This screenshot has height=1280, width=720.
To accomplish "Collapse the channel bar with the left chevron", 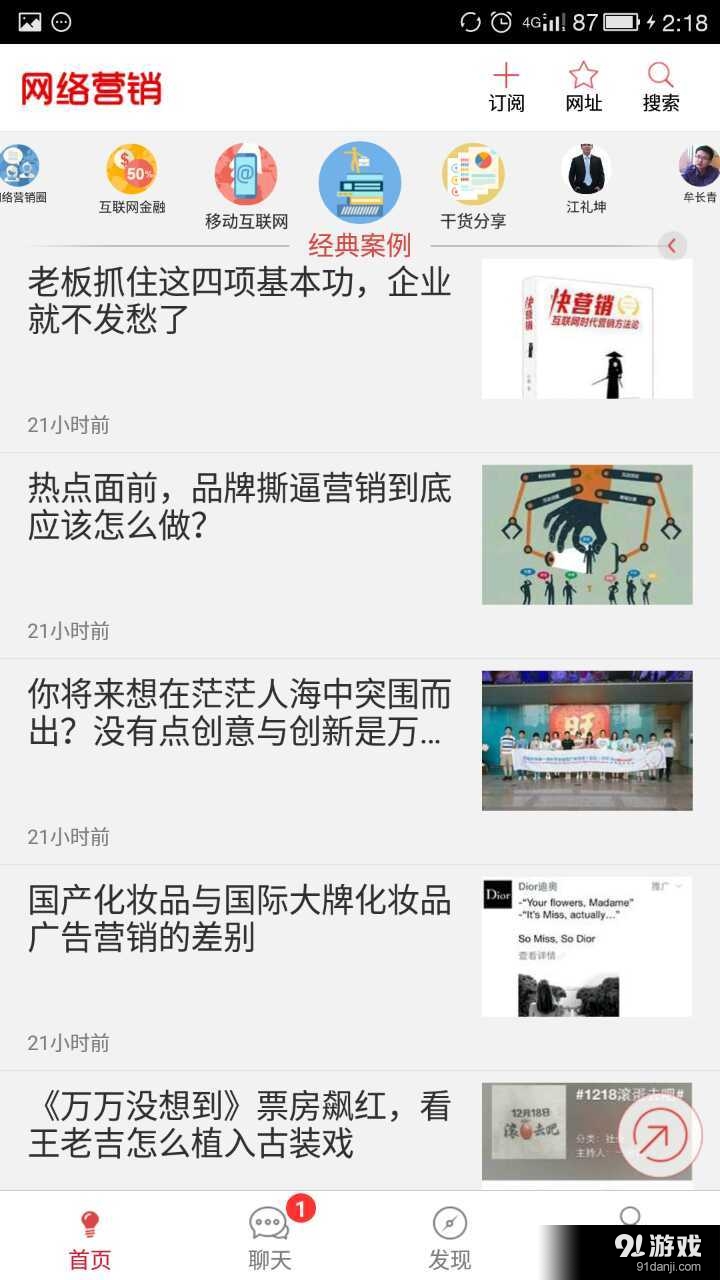I will (673, 245).
